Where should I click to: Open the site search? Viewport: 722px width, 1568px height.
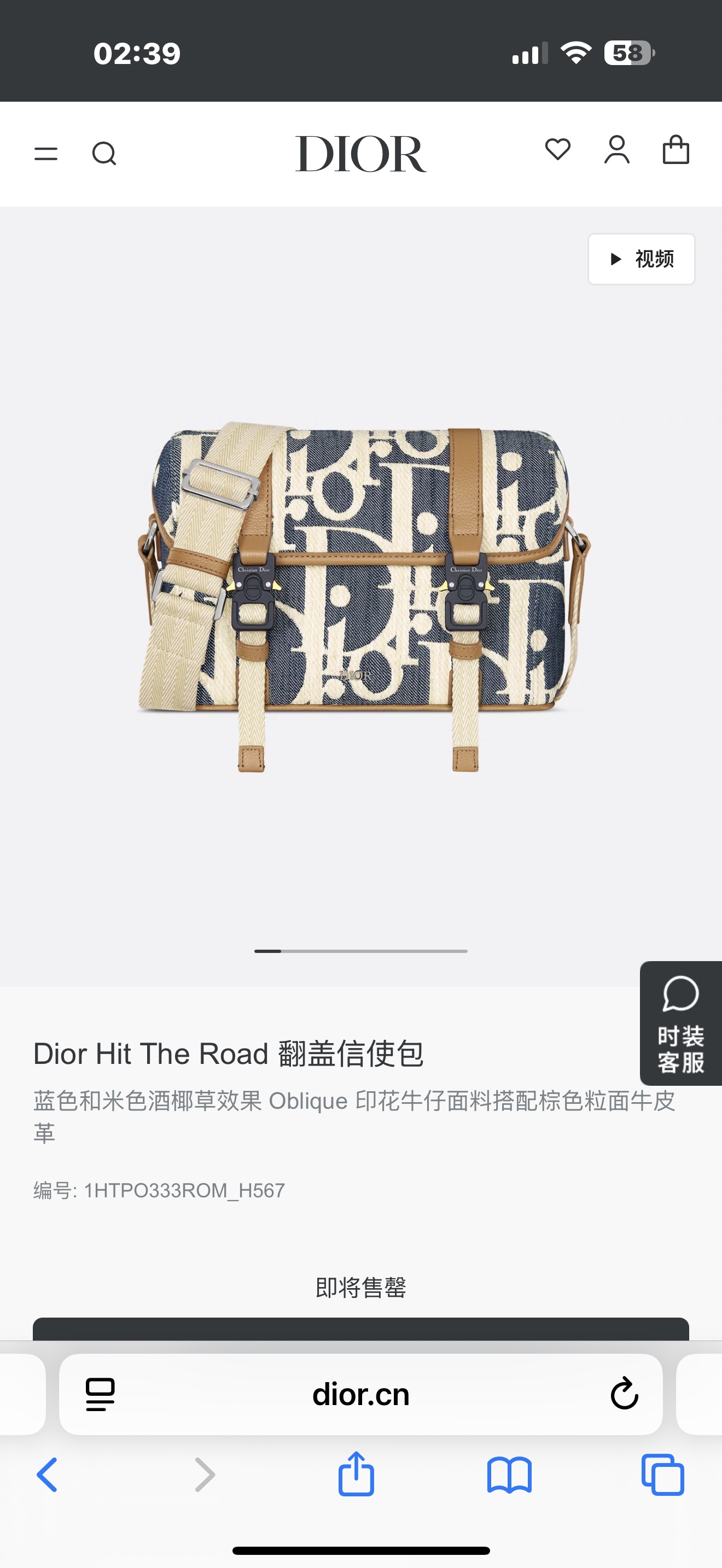pos(104,154)
